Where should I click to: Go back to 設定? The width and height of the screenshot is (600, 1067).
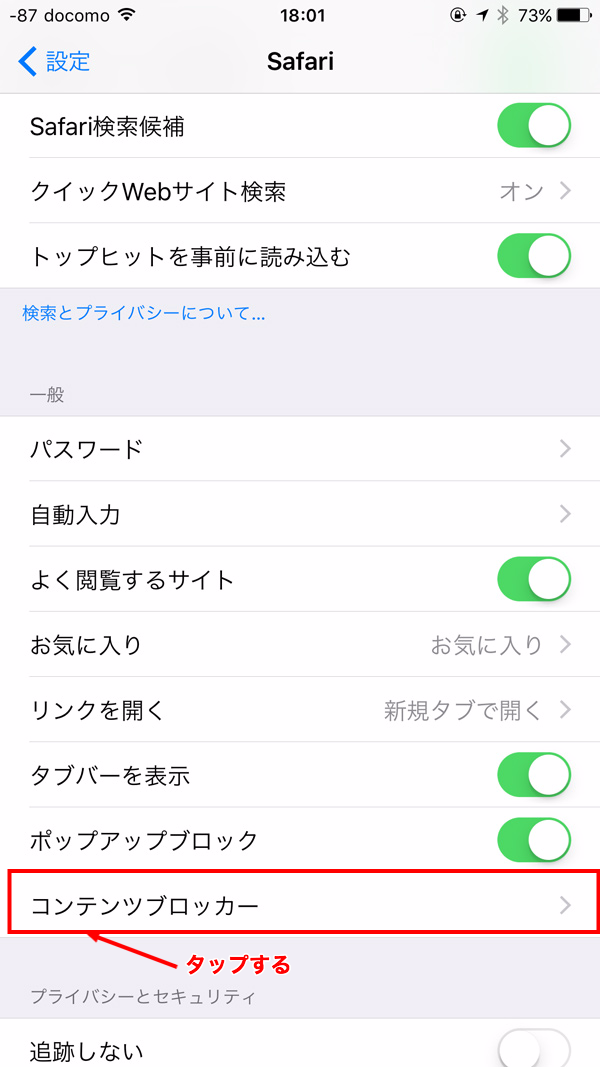click(54, 62)
